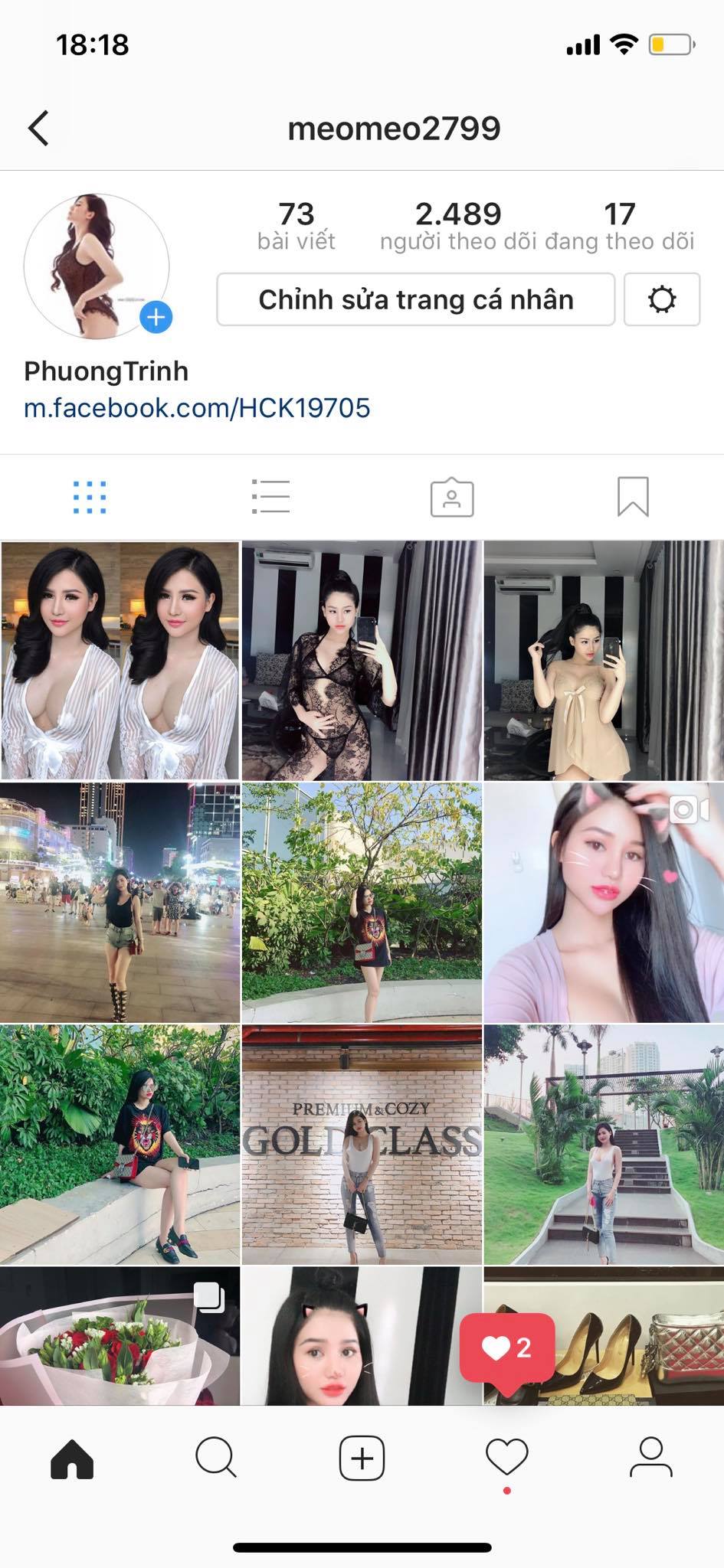Go back using the top arrow

point(39,128)
